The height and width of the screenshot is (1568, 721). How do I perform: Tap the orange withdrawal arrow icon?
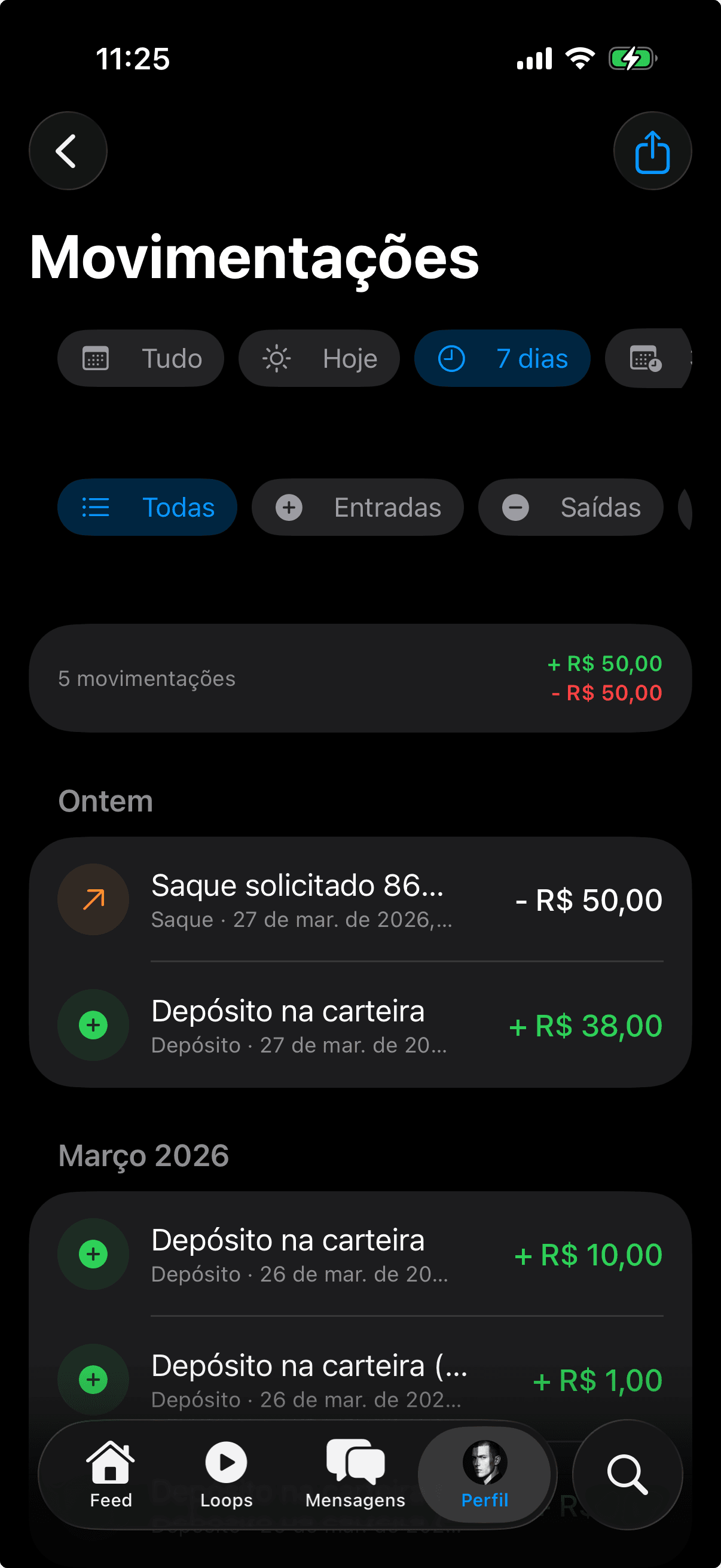[93, 899]
